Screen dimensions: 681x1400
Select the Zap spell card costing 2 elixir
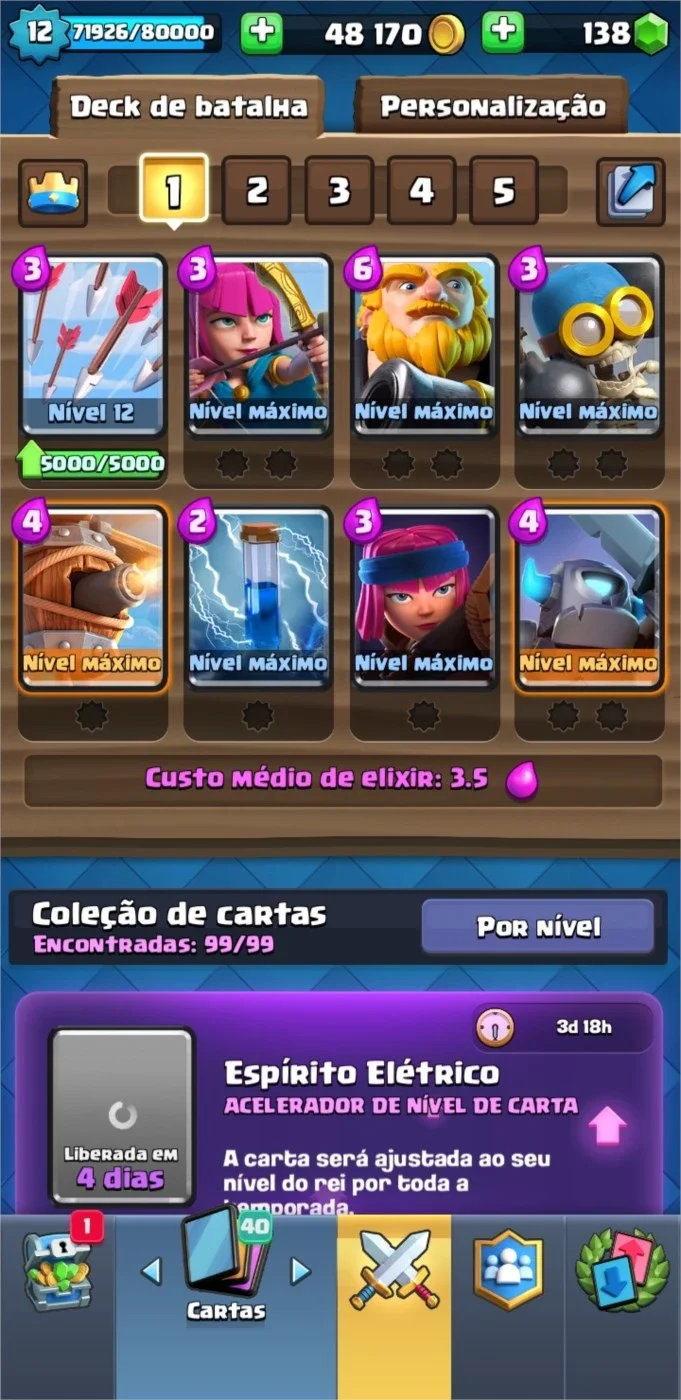tap(258, 597)
